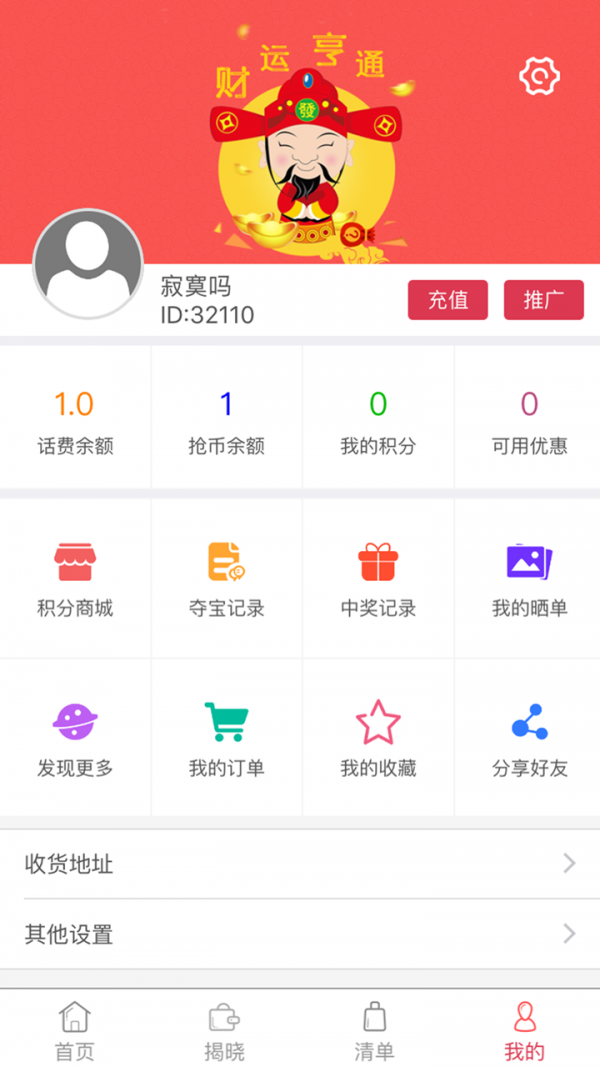Tap 分享好友 to share with friends
Screen dimensions: 600x1067
(529, 739)
